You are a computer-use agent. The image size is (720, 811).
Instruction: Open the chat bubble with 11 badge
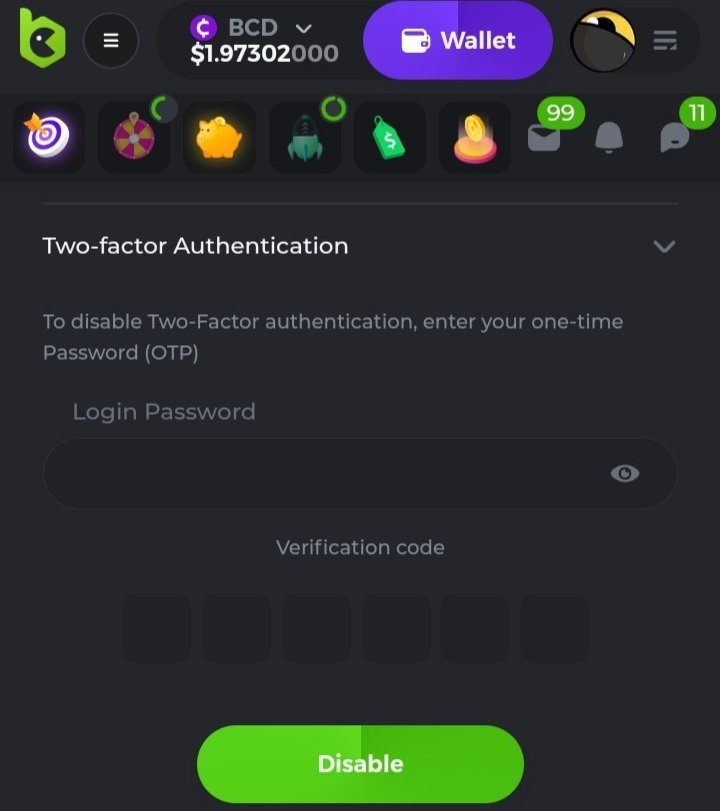click(675, 138)
